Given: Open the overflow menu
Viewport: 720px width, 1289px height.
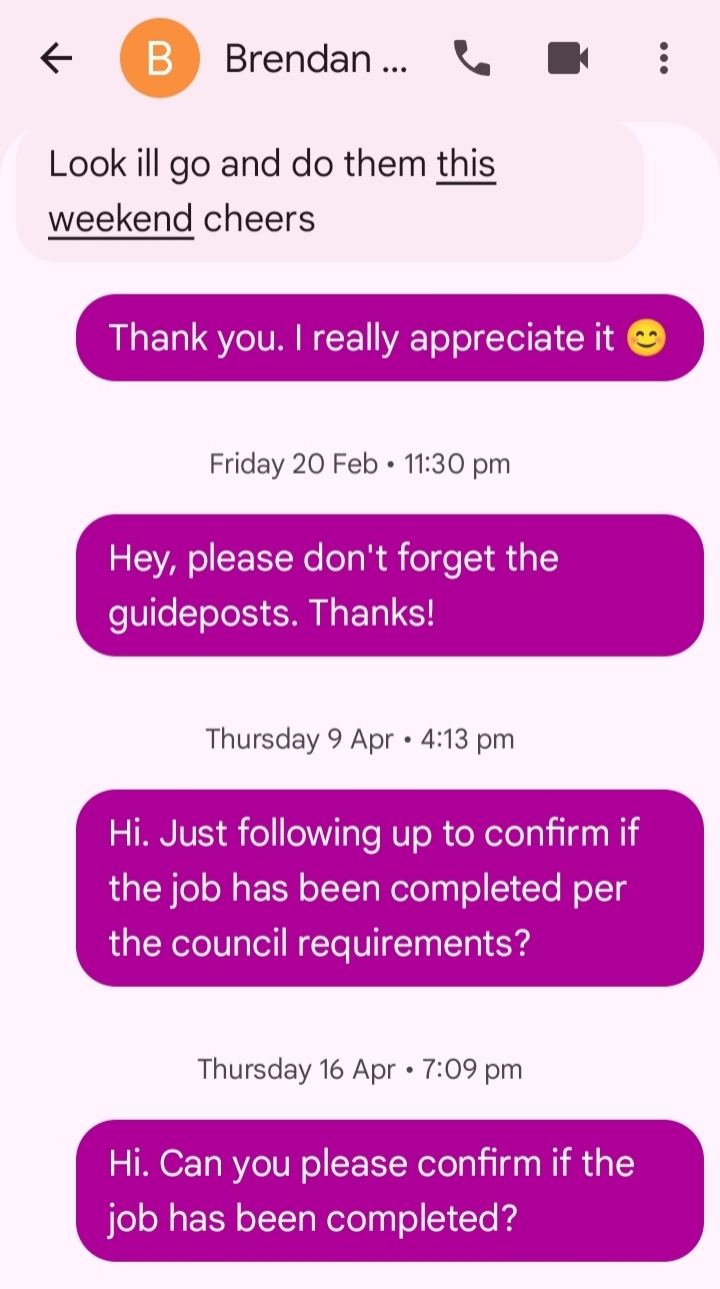Looking at the screenshot, I should click(663, 59).
